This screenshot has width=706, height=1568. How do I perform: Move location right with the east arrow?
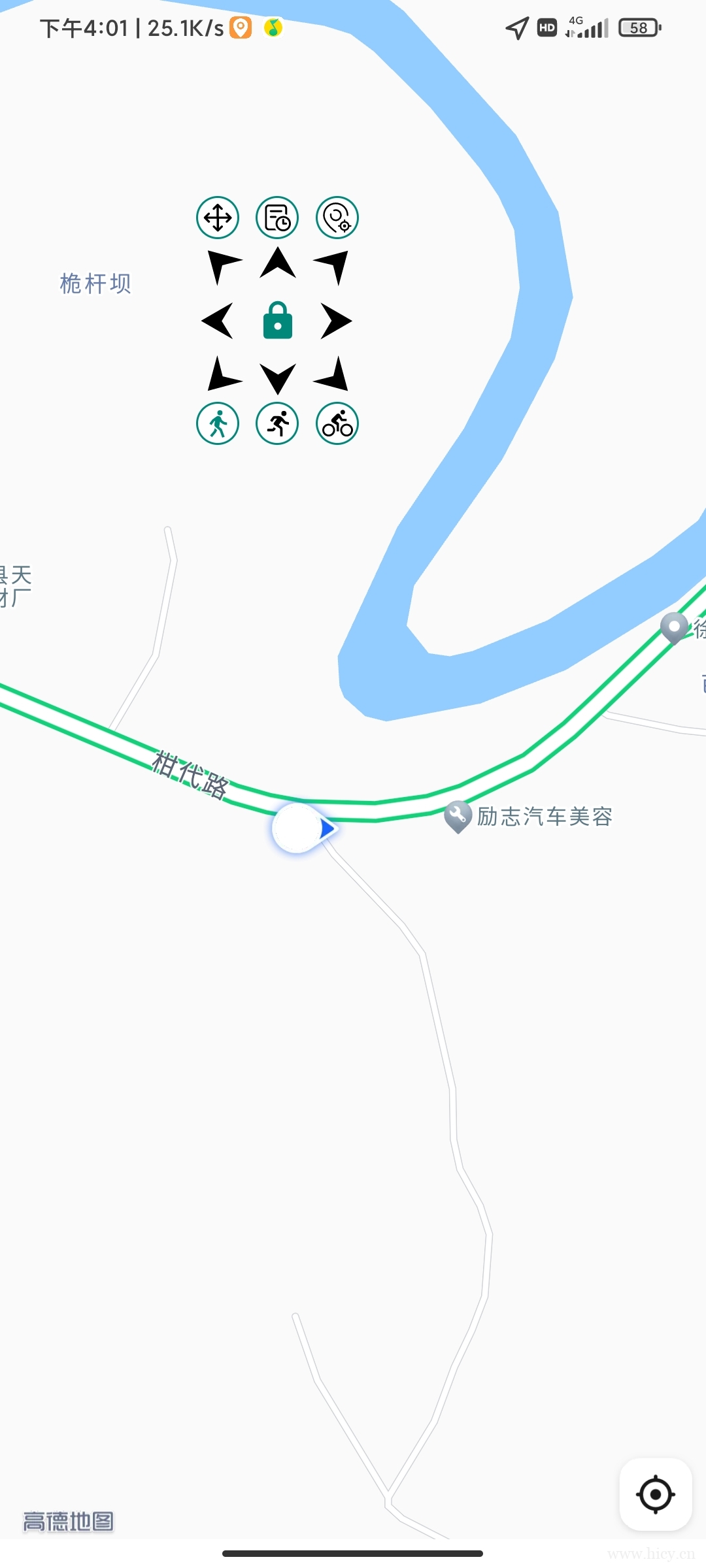(336, 321)
